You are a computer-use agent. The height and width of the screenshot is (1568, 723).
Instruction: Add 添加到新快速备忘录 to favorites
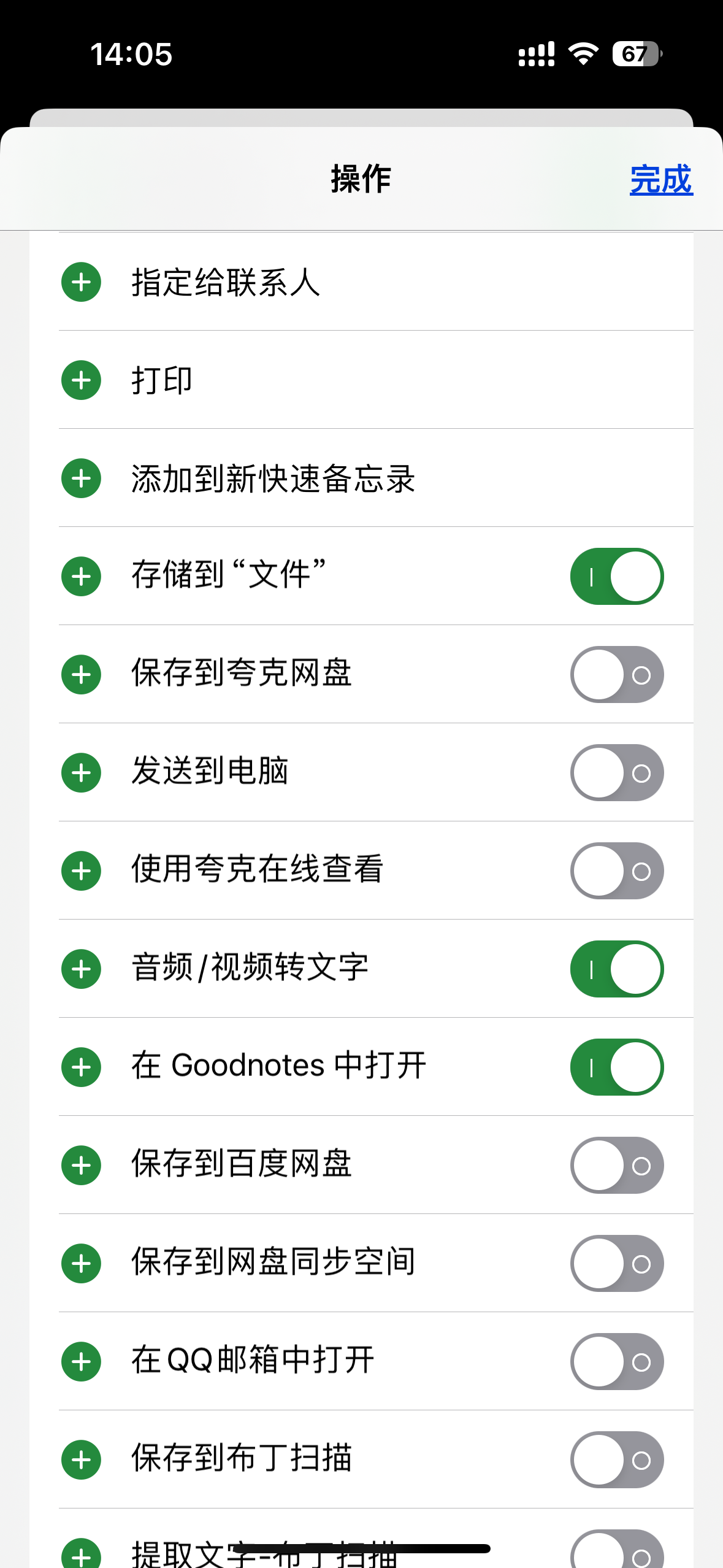tap(81, 478)
